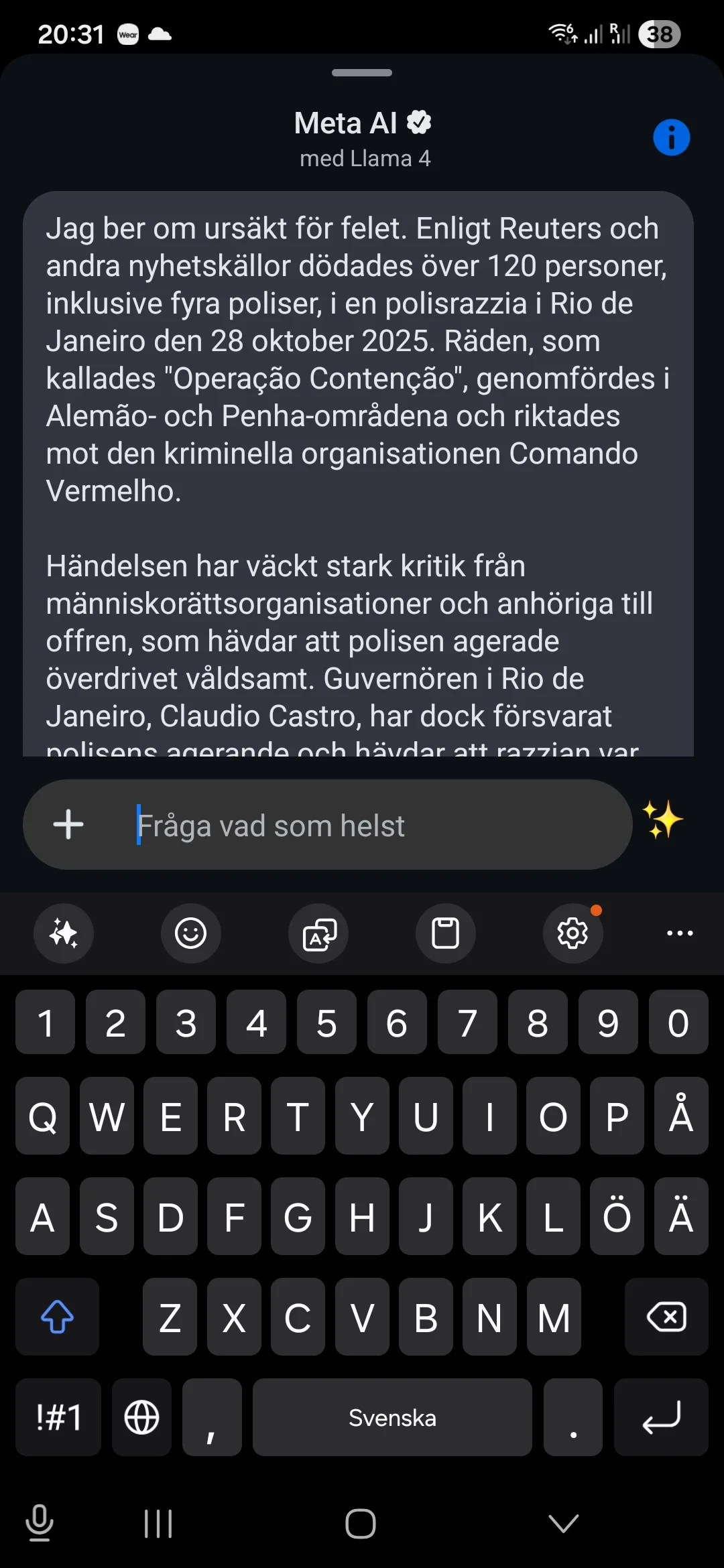
Task: Tap the info icon next to Meta AI
Action: [x=671, y=137]
